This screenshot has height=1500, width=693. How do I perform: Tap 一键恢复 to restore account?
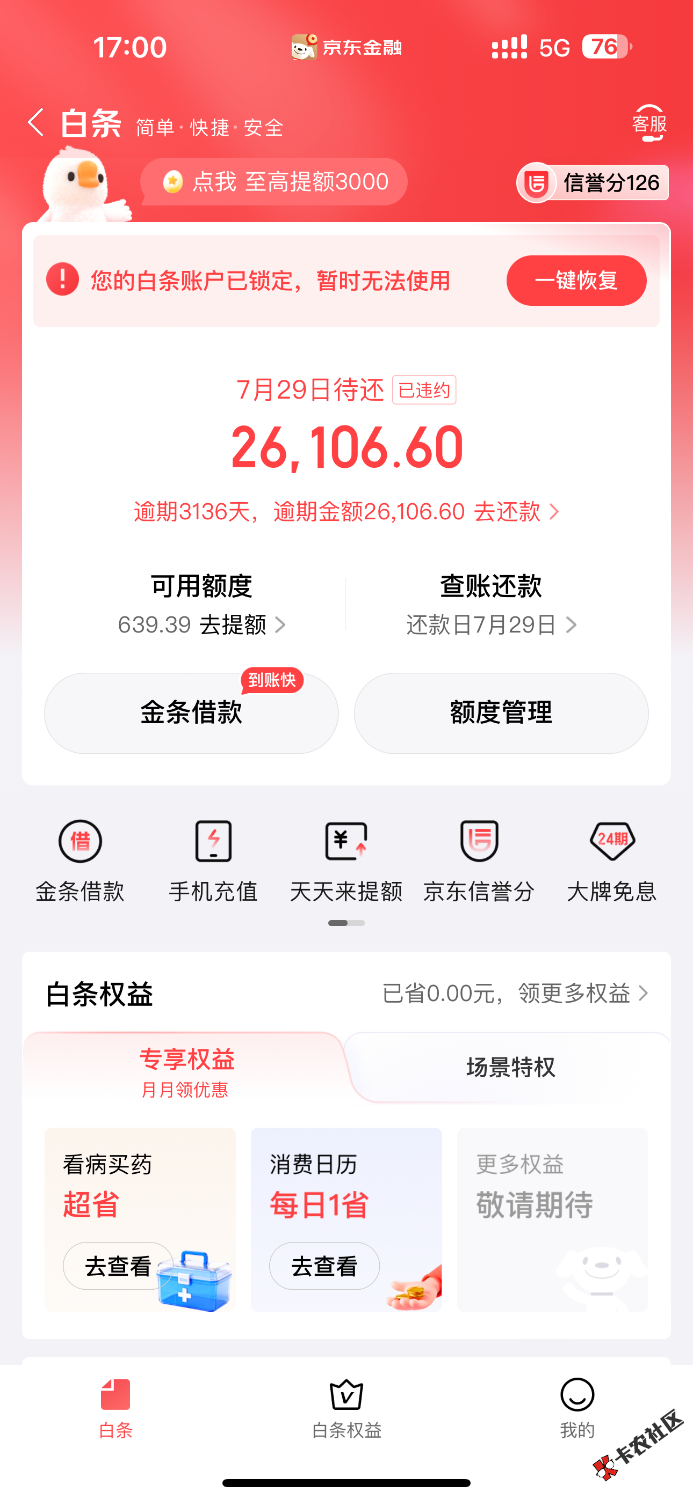[x=577, y=281]
